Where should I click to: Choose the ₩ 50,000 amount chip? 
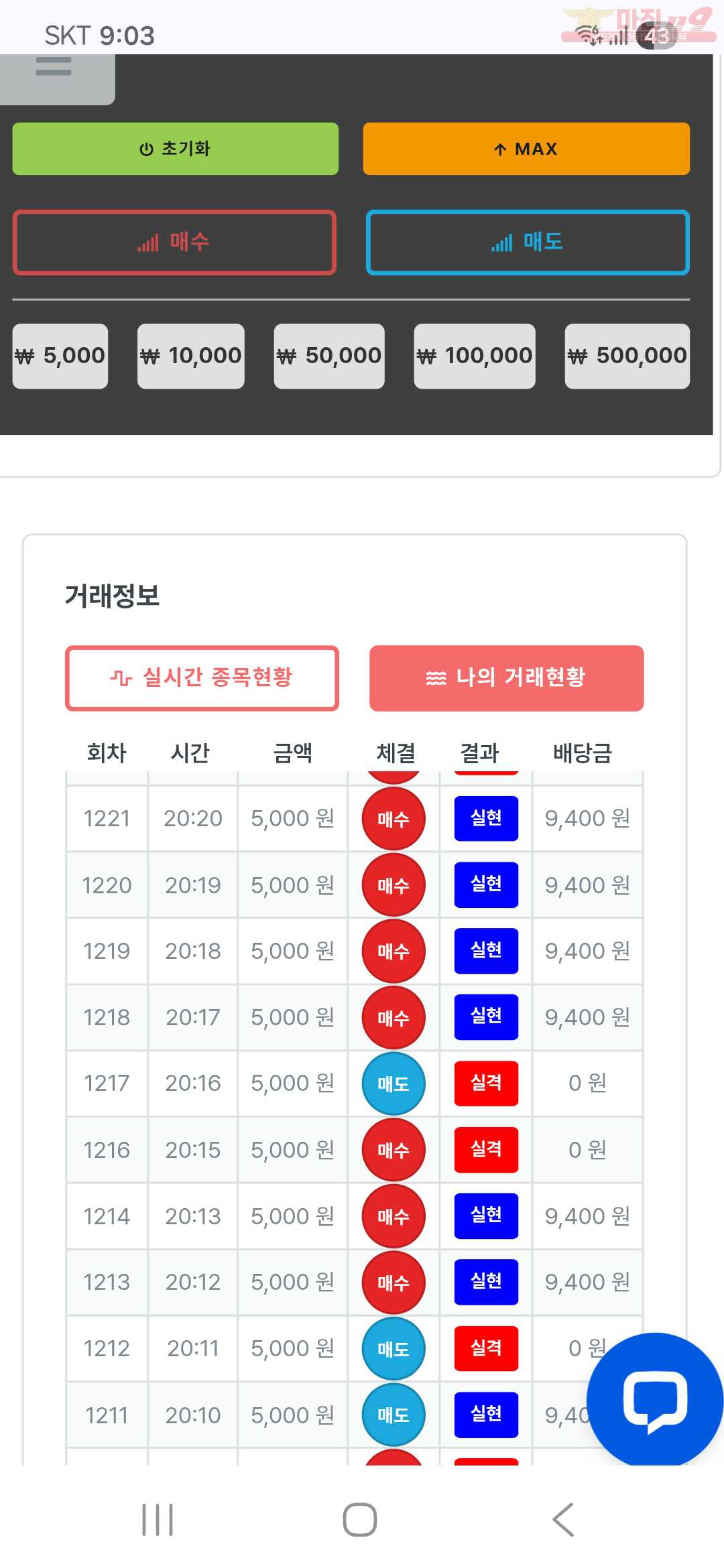[x=329, y=356]
